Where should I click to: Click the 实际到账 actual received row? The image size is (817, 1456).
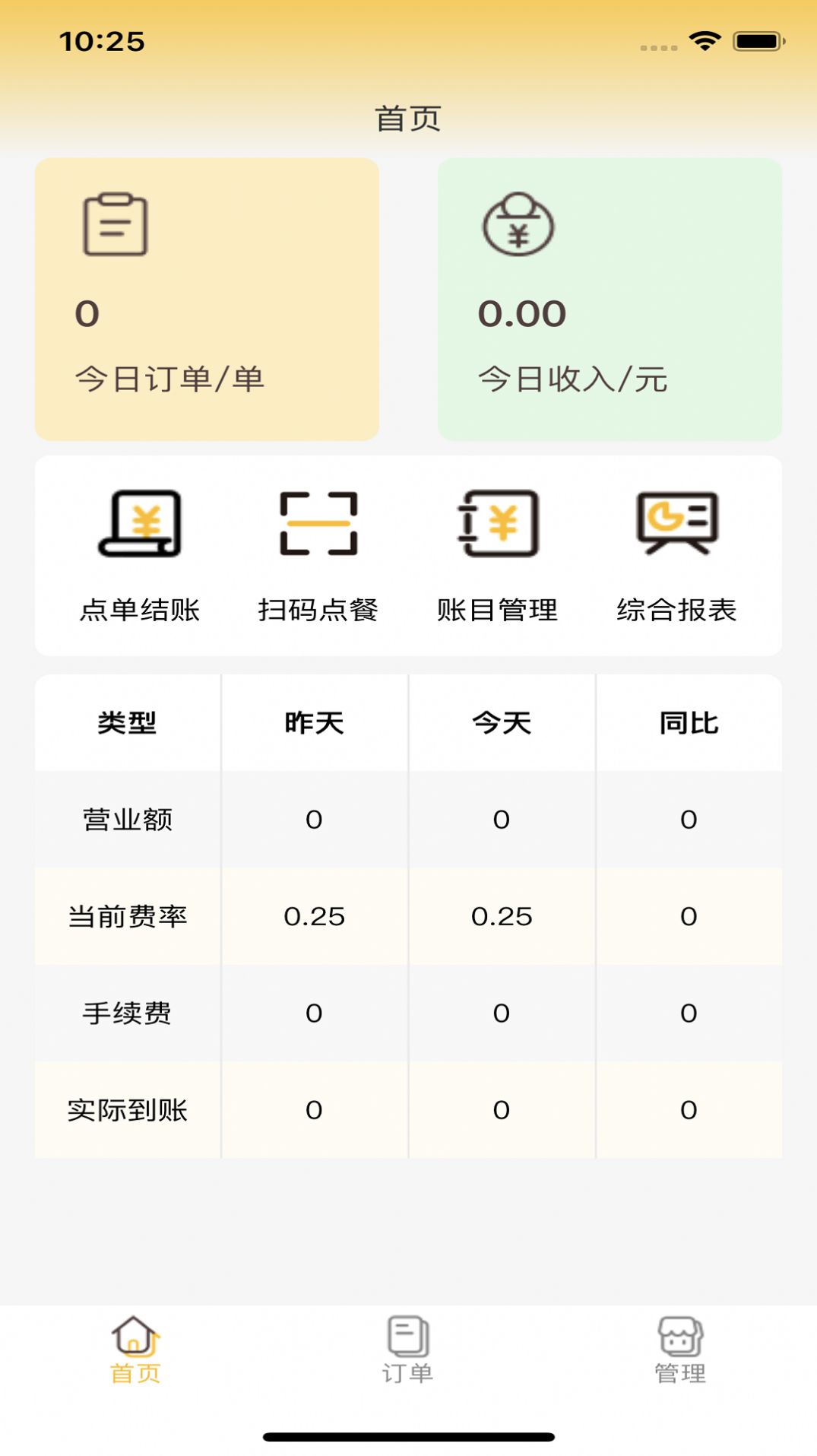pyautogui.click(x=126, y=1109)
